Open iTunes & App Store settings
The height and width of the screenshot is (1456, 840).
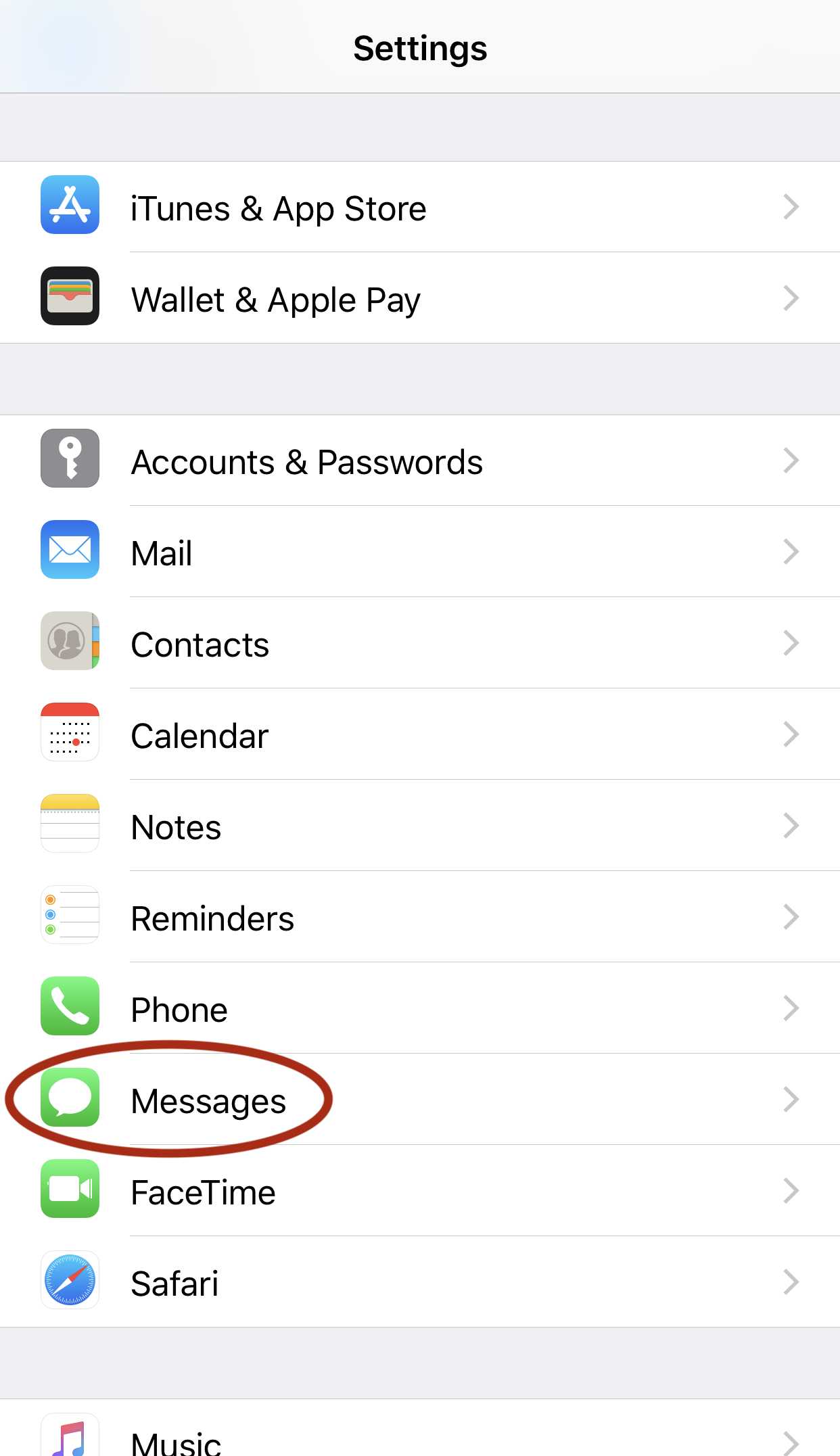click(420, 207)
